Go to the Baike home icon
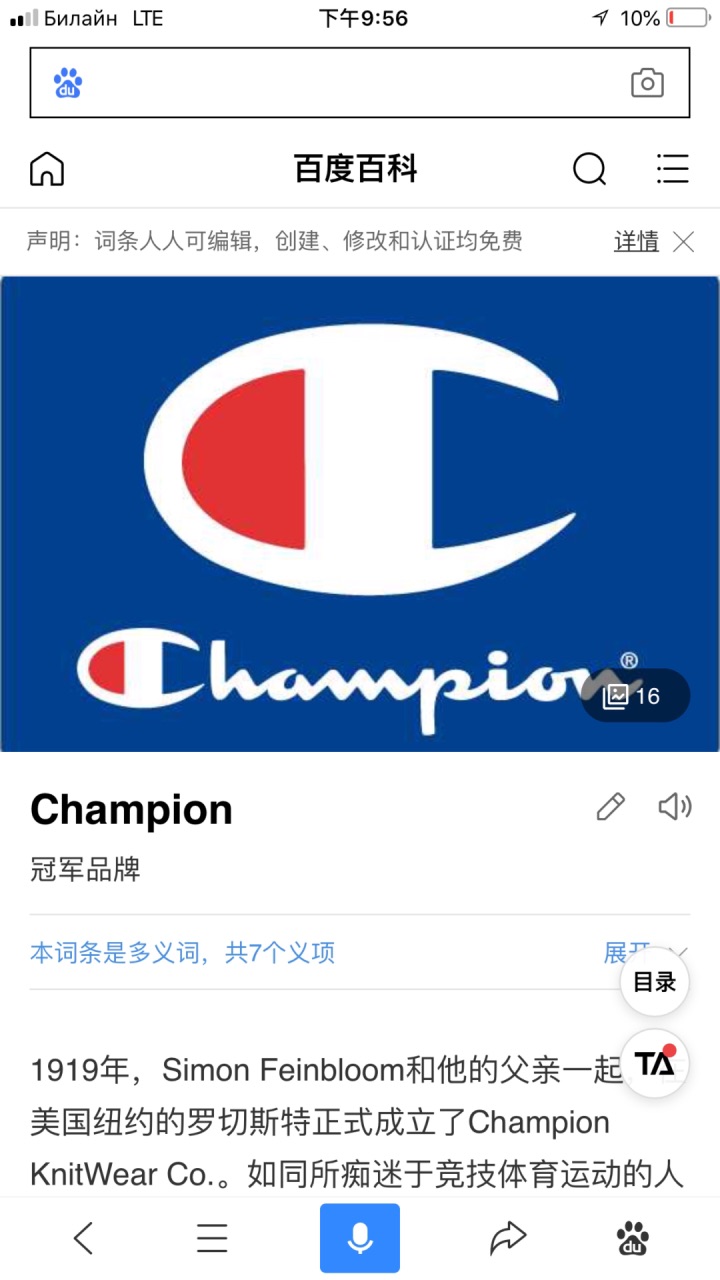This screenshot has height=1280, width=720. pos(47,169)
